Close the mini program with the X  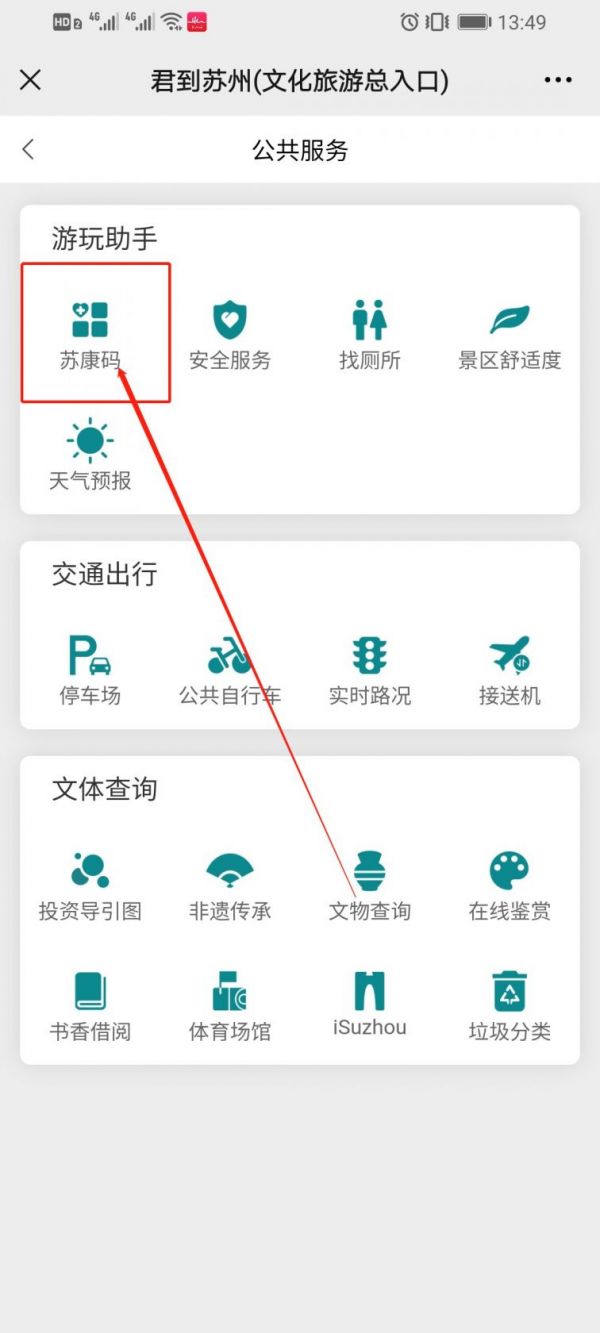(x=31, y=80)
